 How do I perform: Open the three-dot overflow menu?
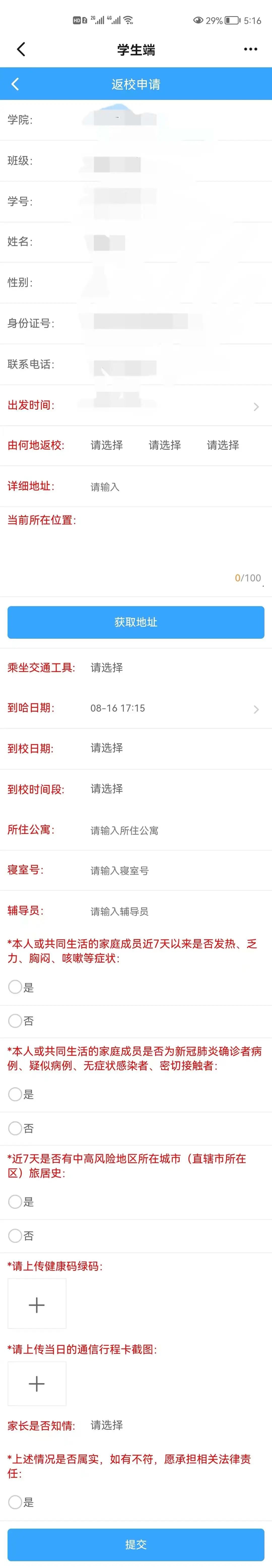click(250, 49)
